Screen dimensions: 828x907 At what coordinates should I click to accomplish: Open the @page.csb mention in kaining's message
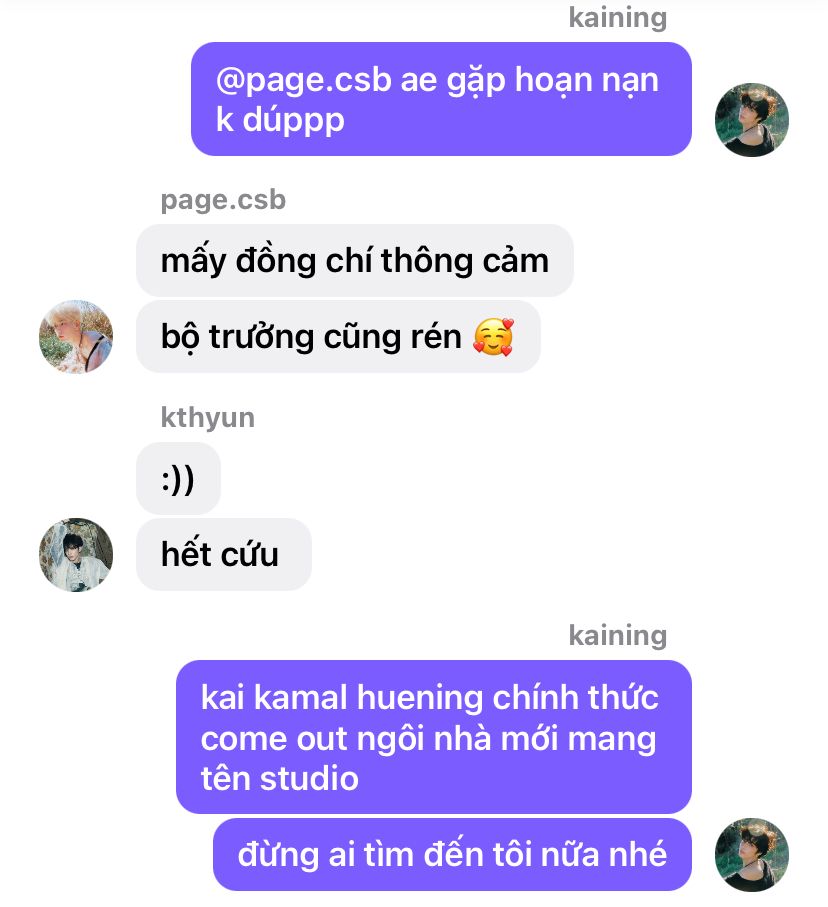pos(303,80)
